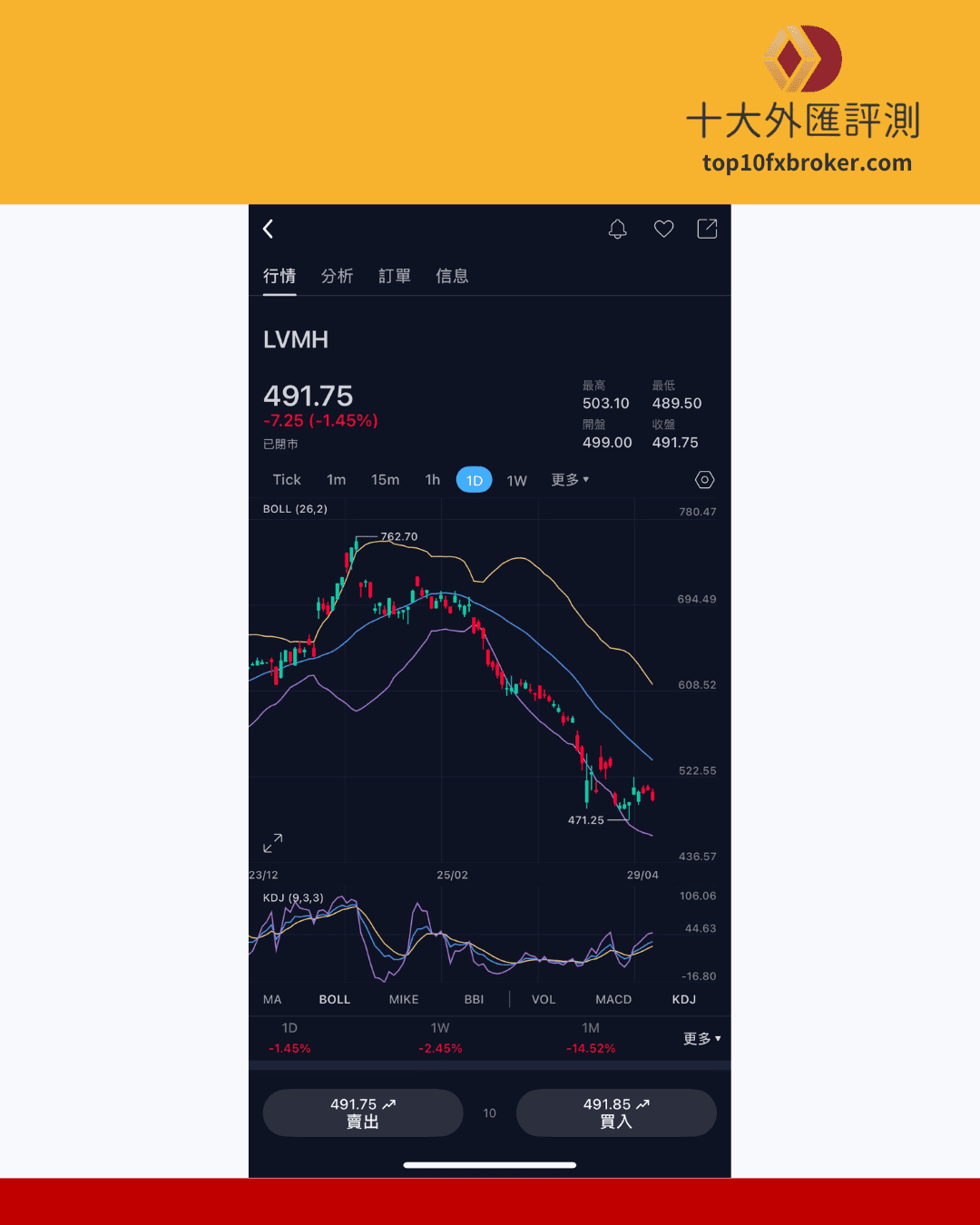Tap the back arrow to exit the chart
Screen dimensions: 980x1225
click(x=269, y=230)
